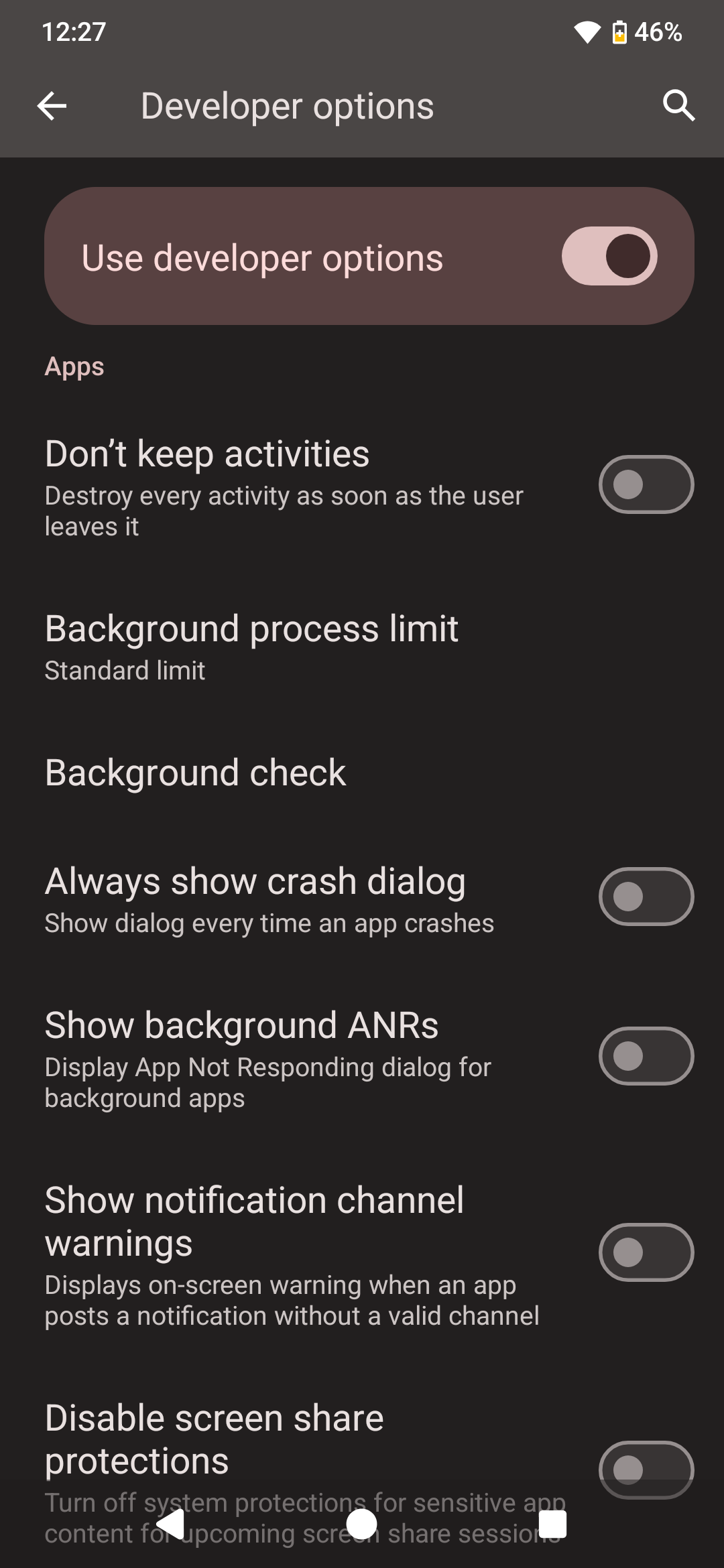This screenshot has width=724, height=1568.
Task: Go back using the top-left arrow
Action: tap(52, 106)
